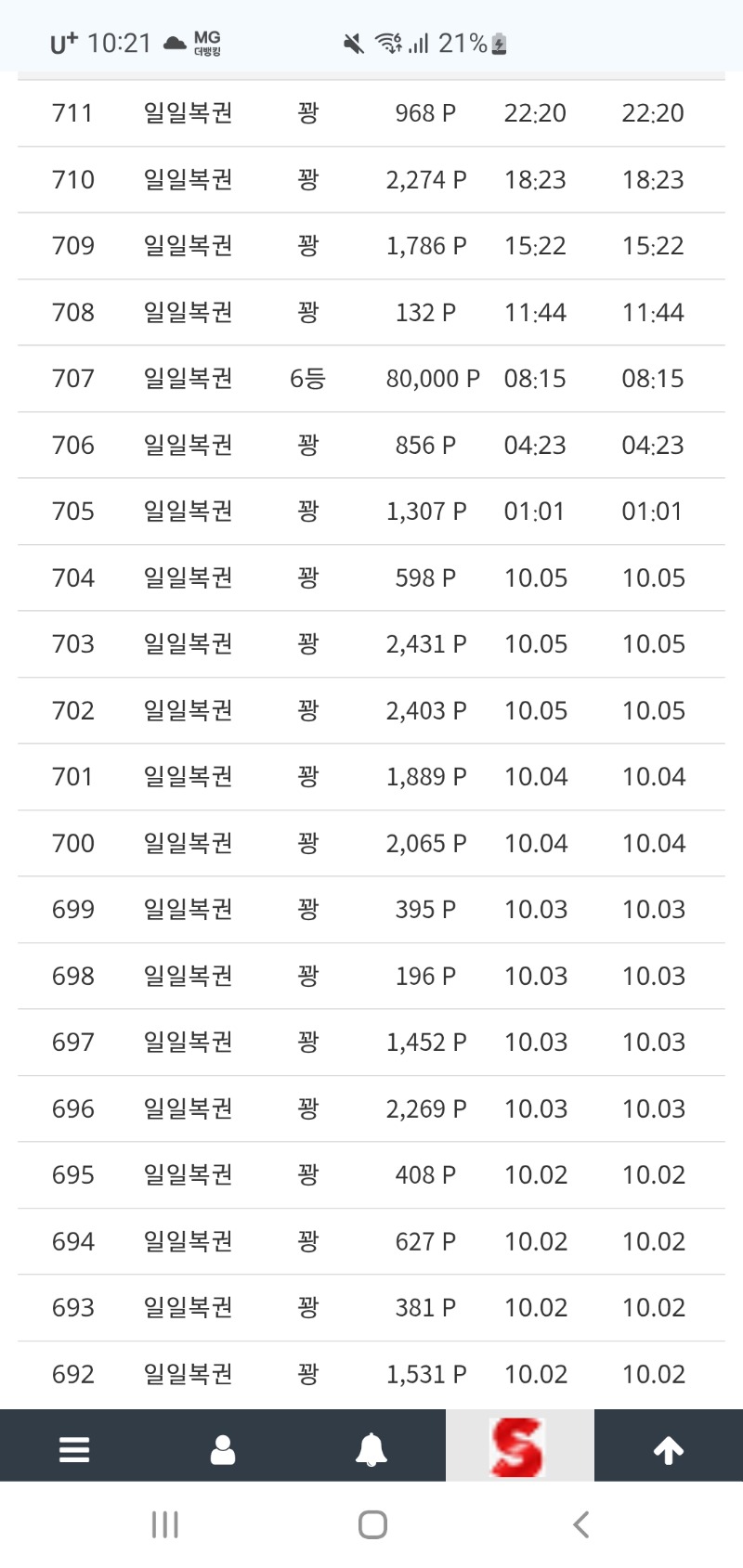Jump to top with up arrow
This screenshot has width=743, height=1568.
point(669,1448)
